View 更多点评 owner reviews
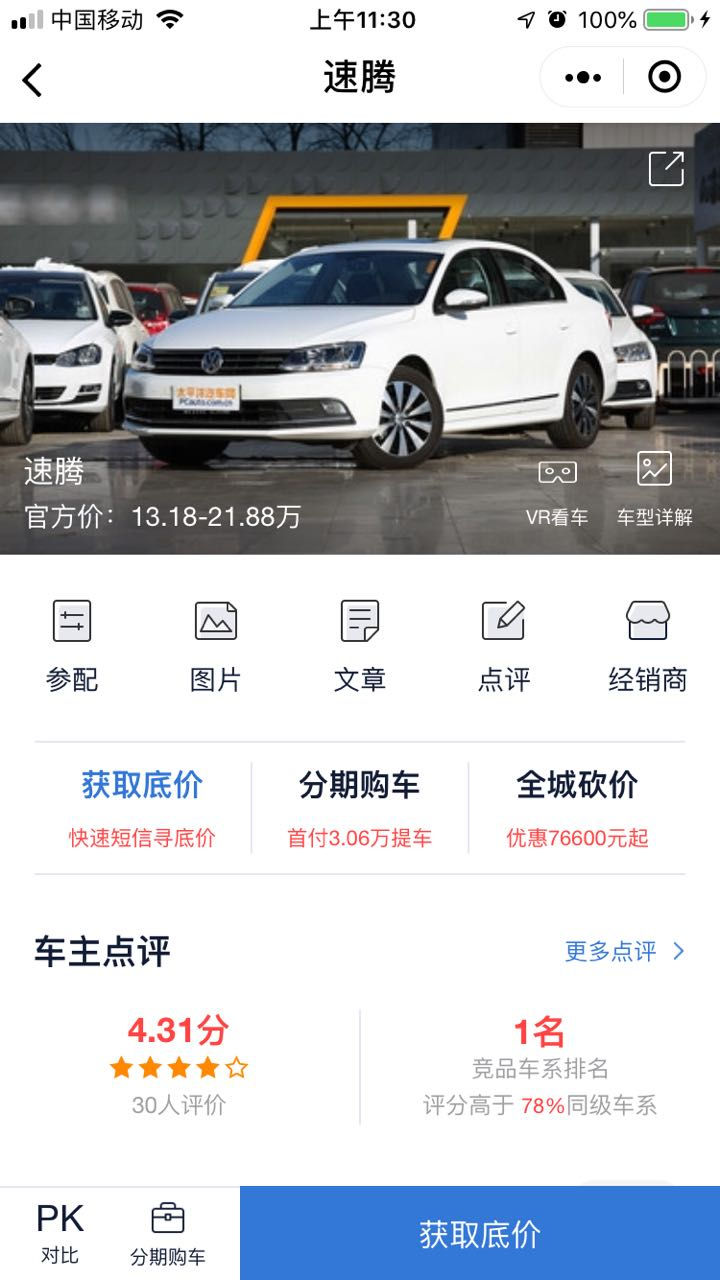 click(624, 951)
